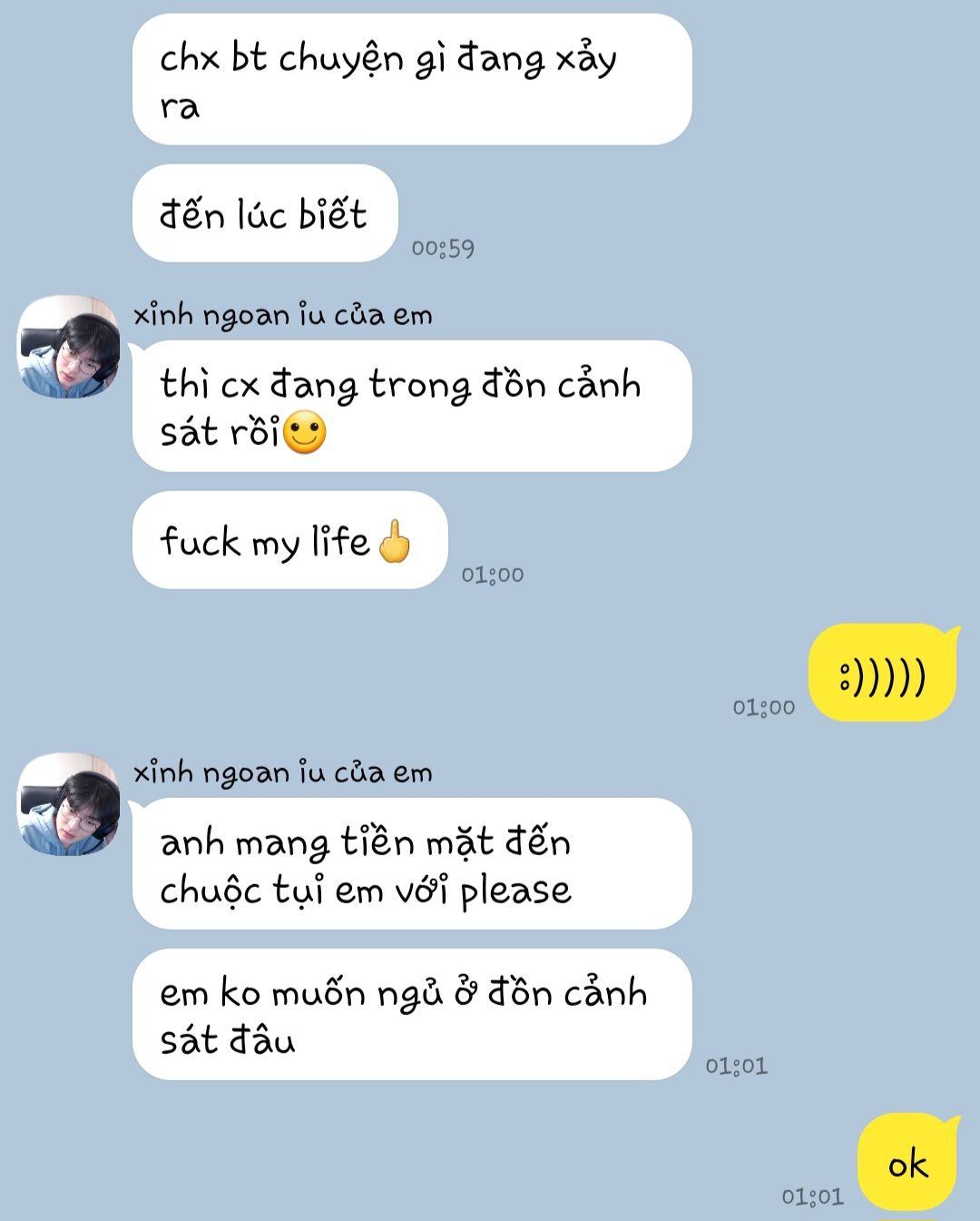Screen dimensions: 980x1221
Task: Open sender's avatar above "thì cx đang trong đồn" message
Action: tap(69, 347)
